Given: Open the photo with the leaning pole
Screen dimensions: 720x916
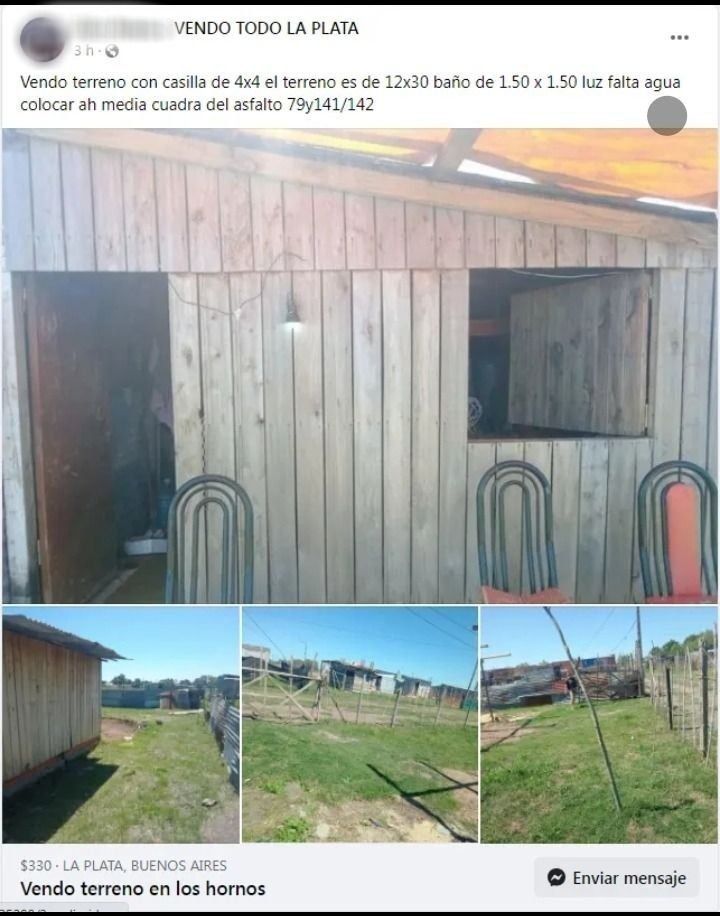Looking at the screenshot, I should 599,725.
